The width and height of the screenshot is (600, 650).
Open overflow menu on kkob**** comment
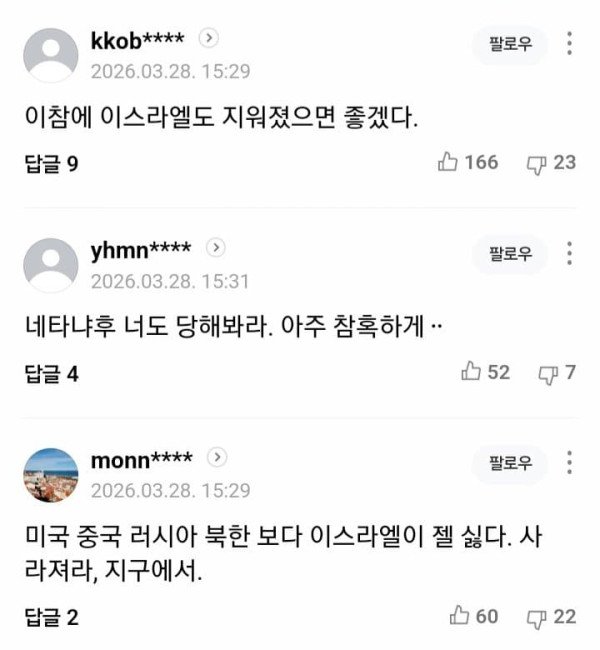click(x=569, y=43)
